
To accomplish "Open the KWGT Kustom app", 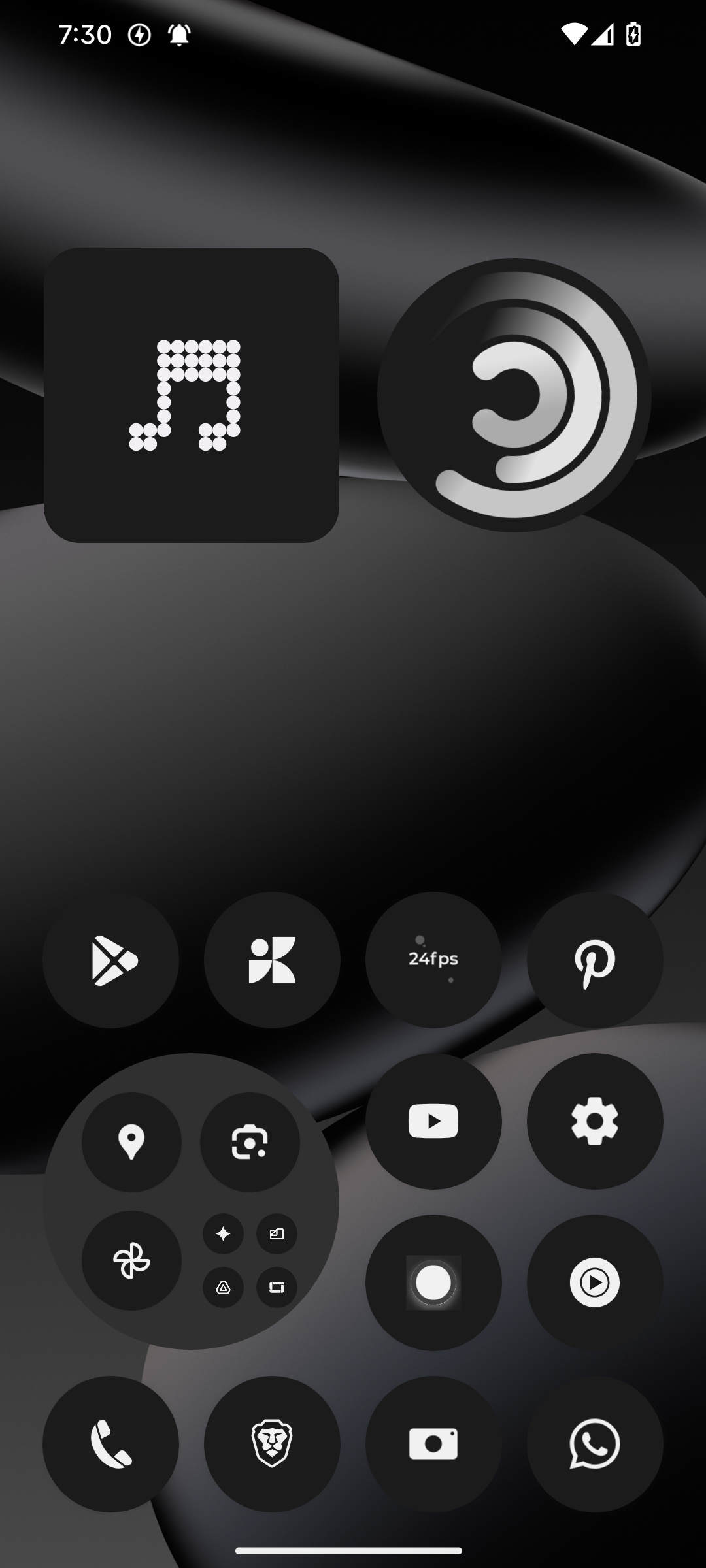I will [272, 960].
